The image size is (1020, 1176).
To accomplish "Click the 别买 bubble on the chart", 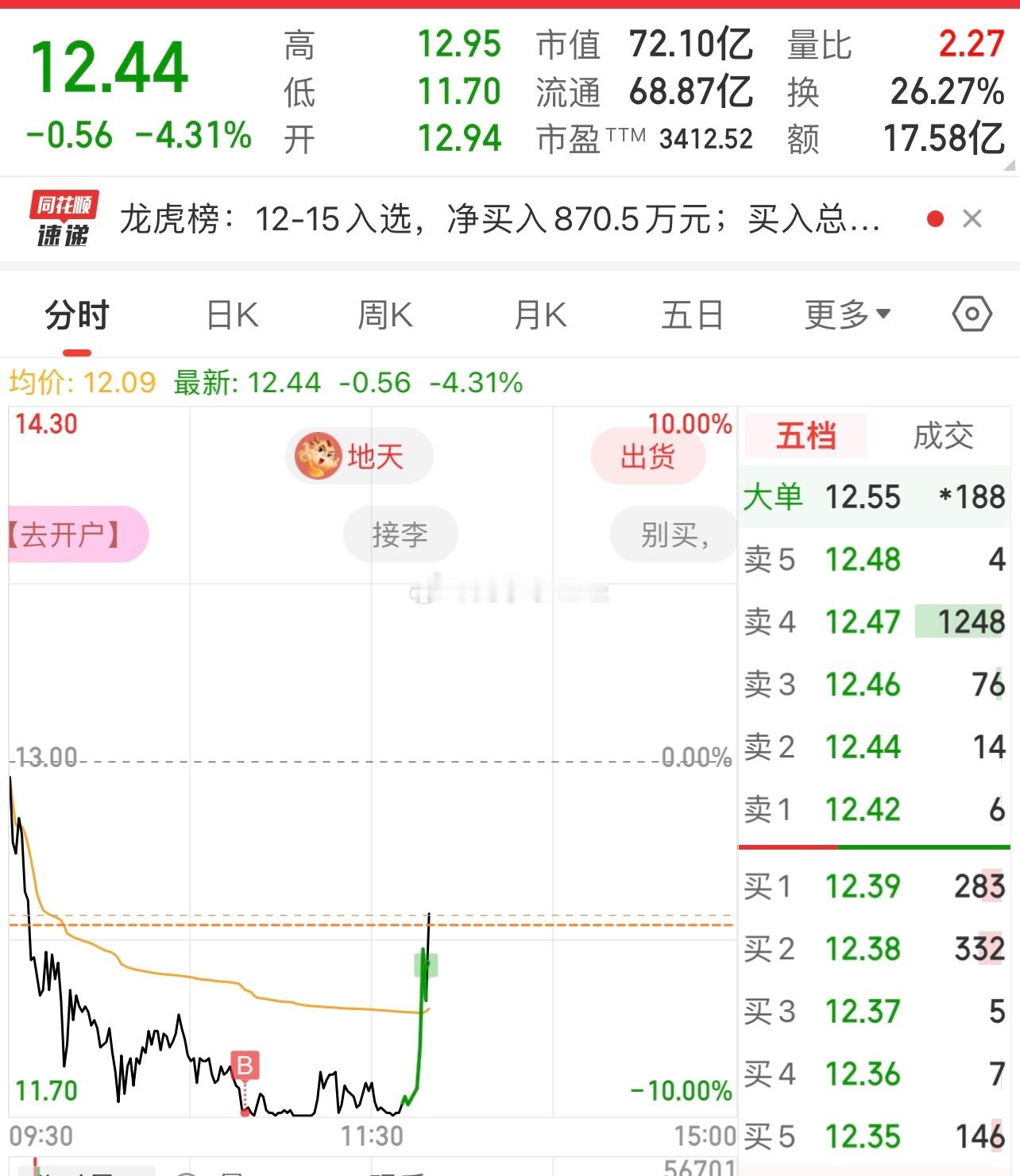I will click(673, 534).
